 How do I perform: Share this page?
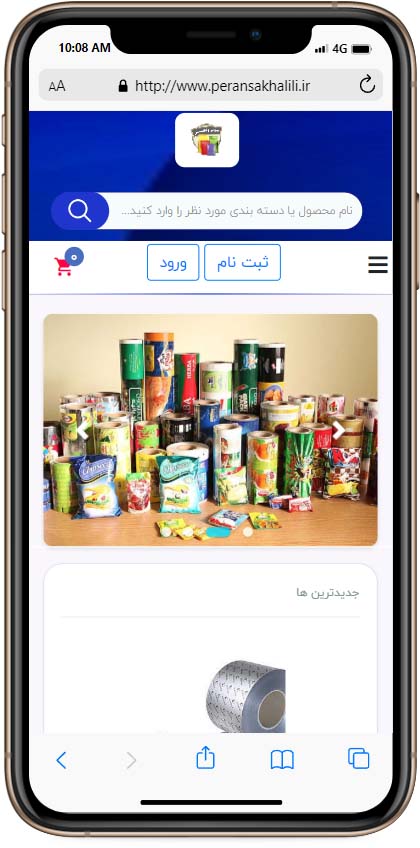tap(205, 758)
